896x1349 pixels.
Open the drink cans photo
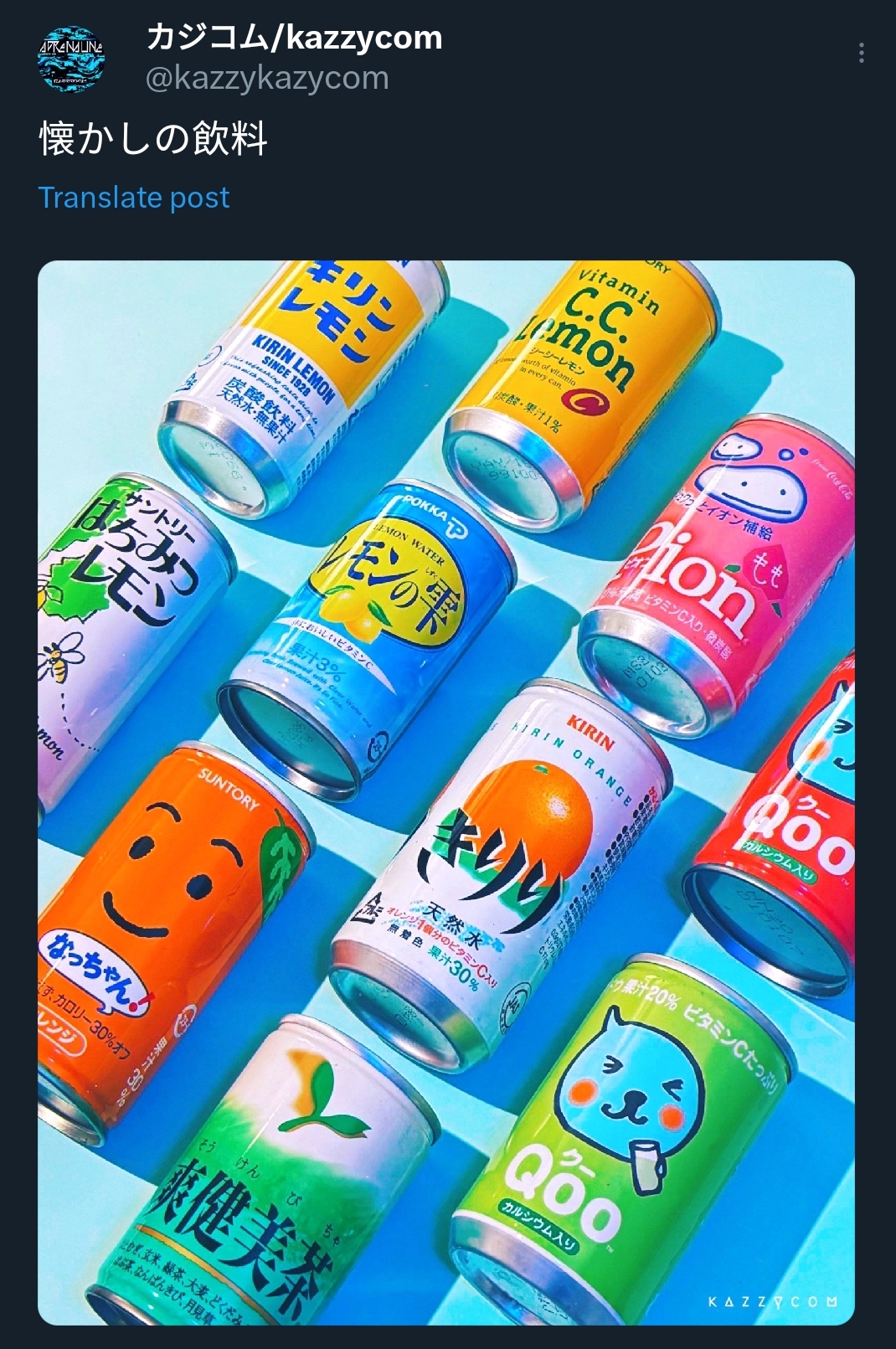pyautogui.click(x=445, y=791)
